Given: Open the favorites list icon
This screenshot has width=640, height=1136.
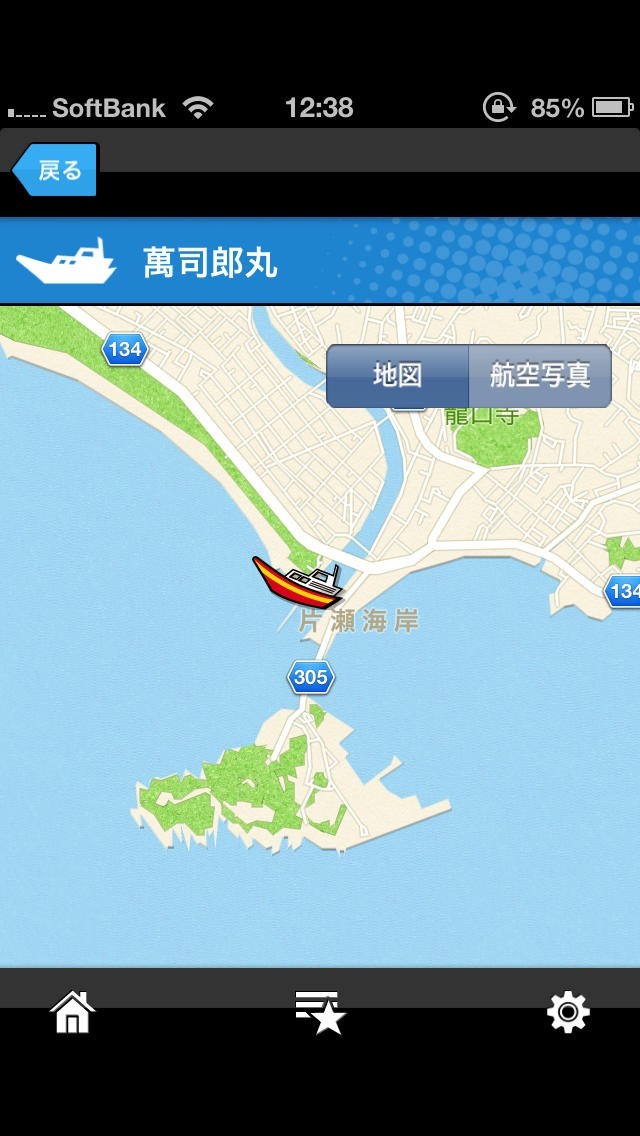Looking at the screenshot, I should click(x=320, y=1012).
